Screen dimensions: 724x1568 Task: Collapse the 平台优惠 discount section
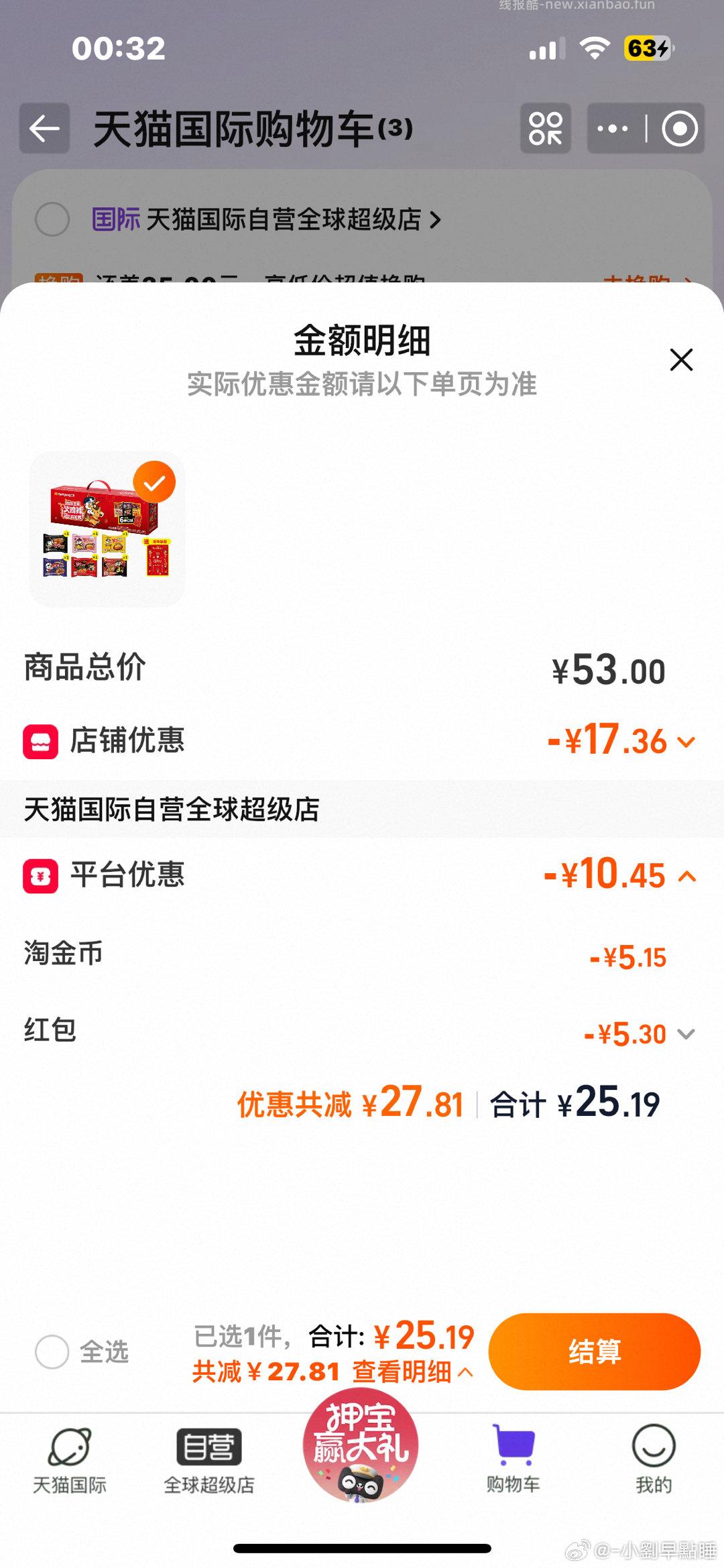[685, 875]
